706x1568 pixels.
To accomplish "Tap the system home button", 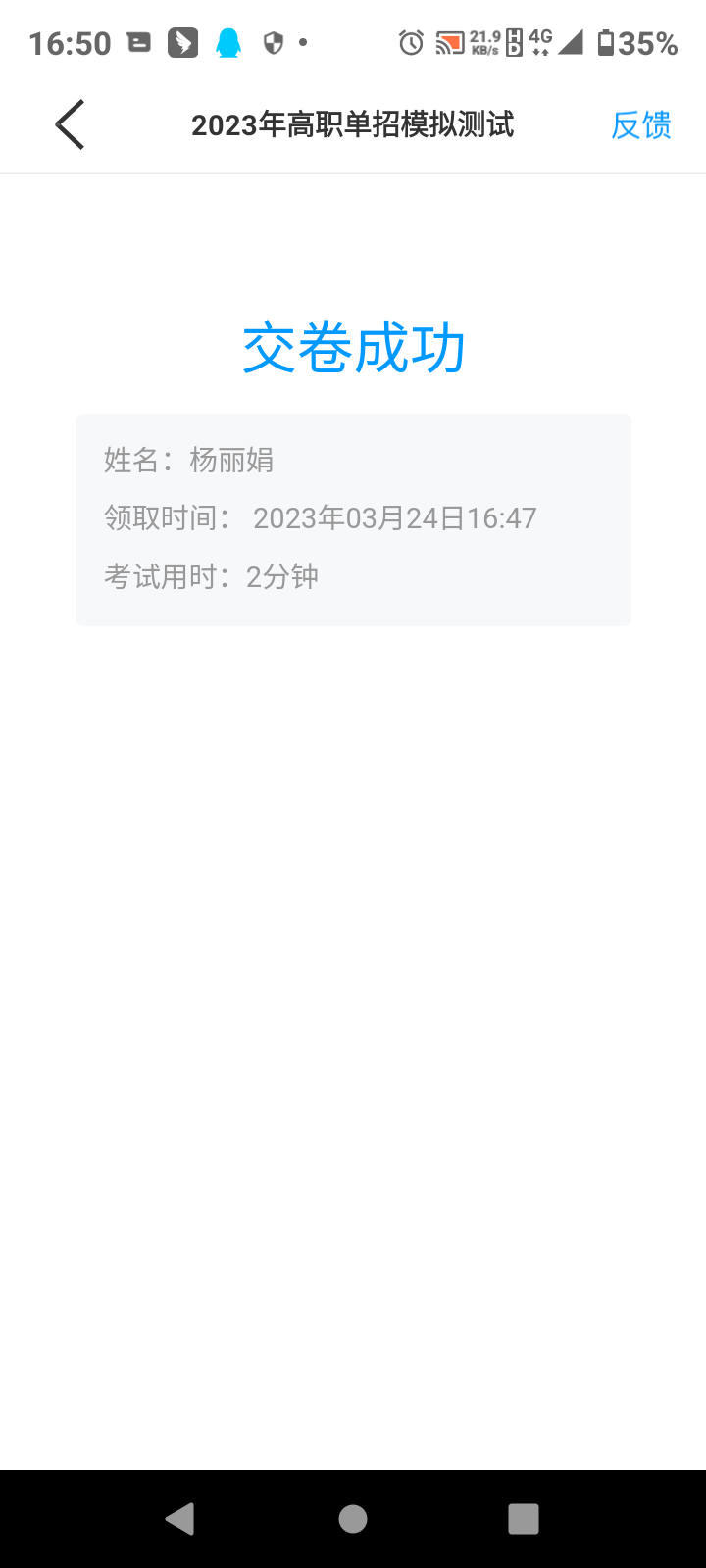I will pos(353,1518).
